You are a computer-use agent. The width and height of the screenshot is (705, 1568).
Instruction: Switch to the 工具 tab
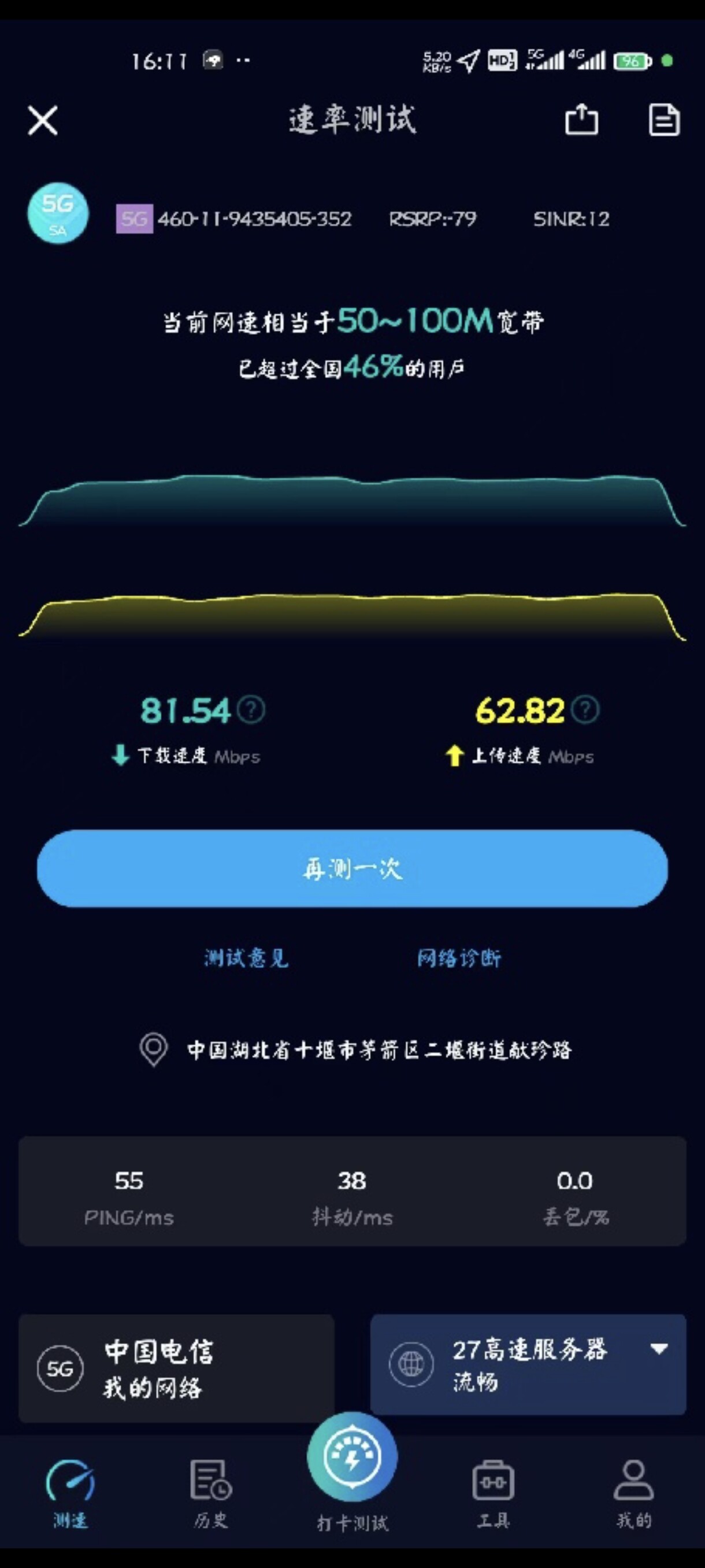(x=493, y=1493)
